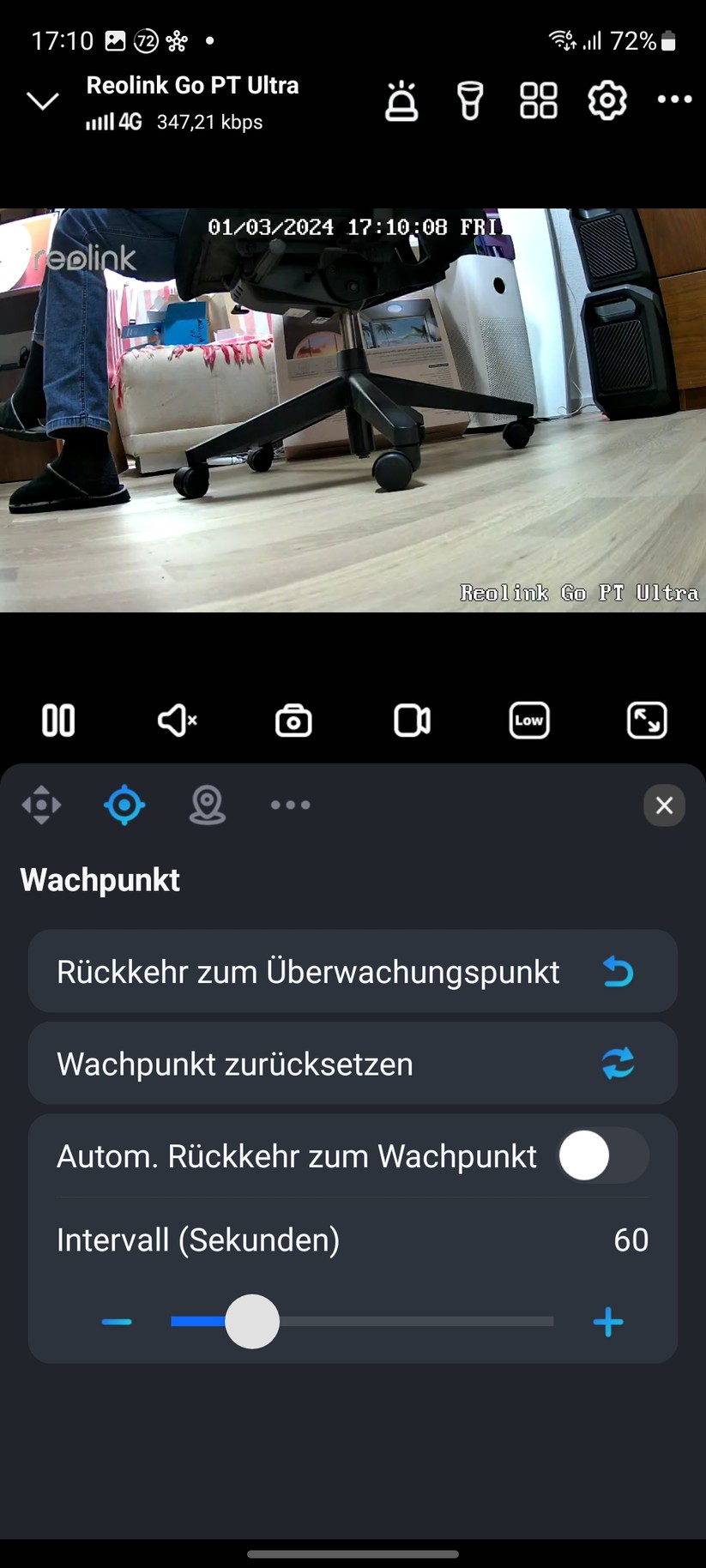Screen dimensions: 706x1568
Task: Open the preset positions panel
Action: [x=207, y=805]
